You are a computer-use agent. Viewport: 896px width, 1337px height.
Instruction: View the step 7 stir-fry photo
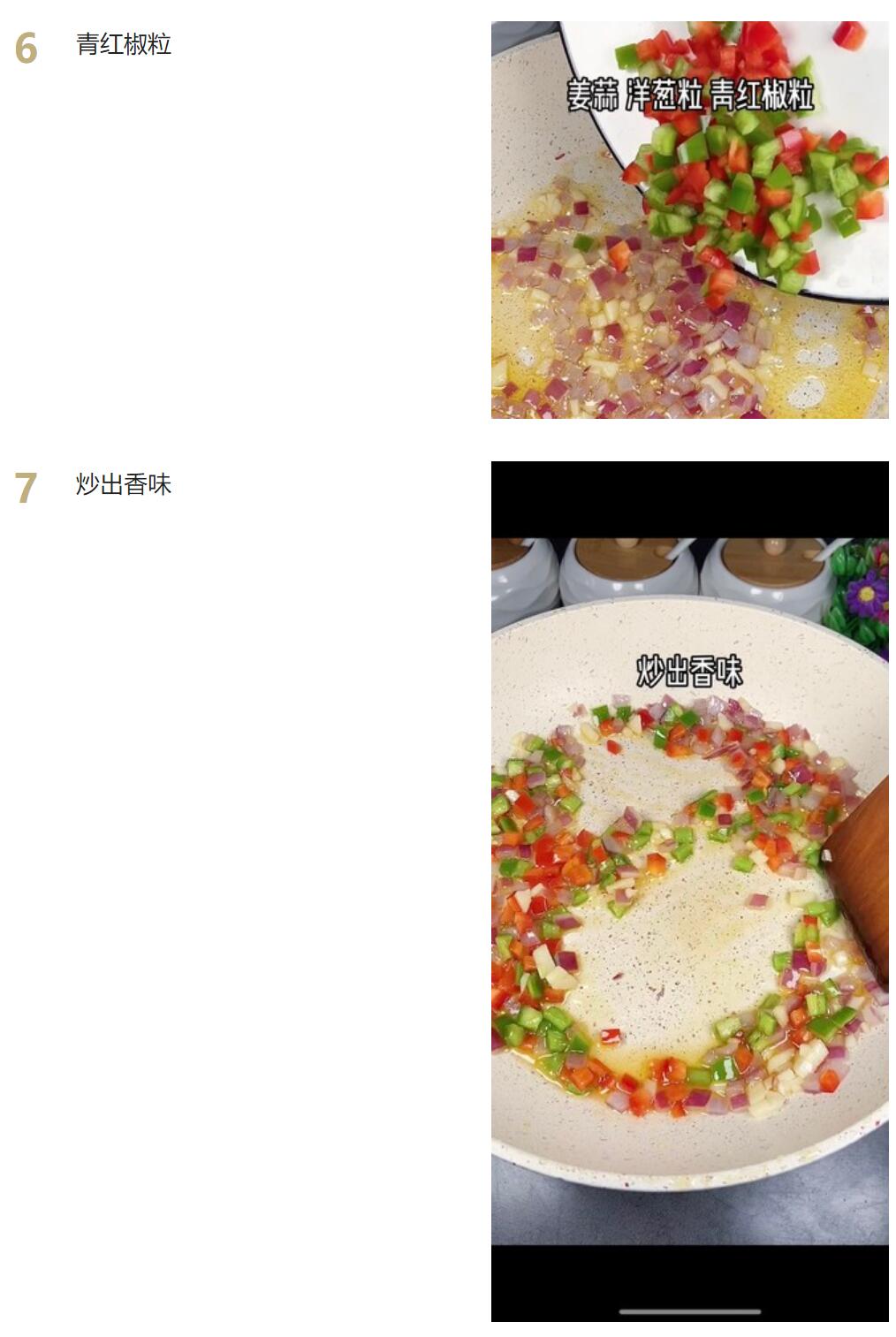point(689,891)
